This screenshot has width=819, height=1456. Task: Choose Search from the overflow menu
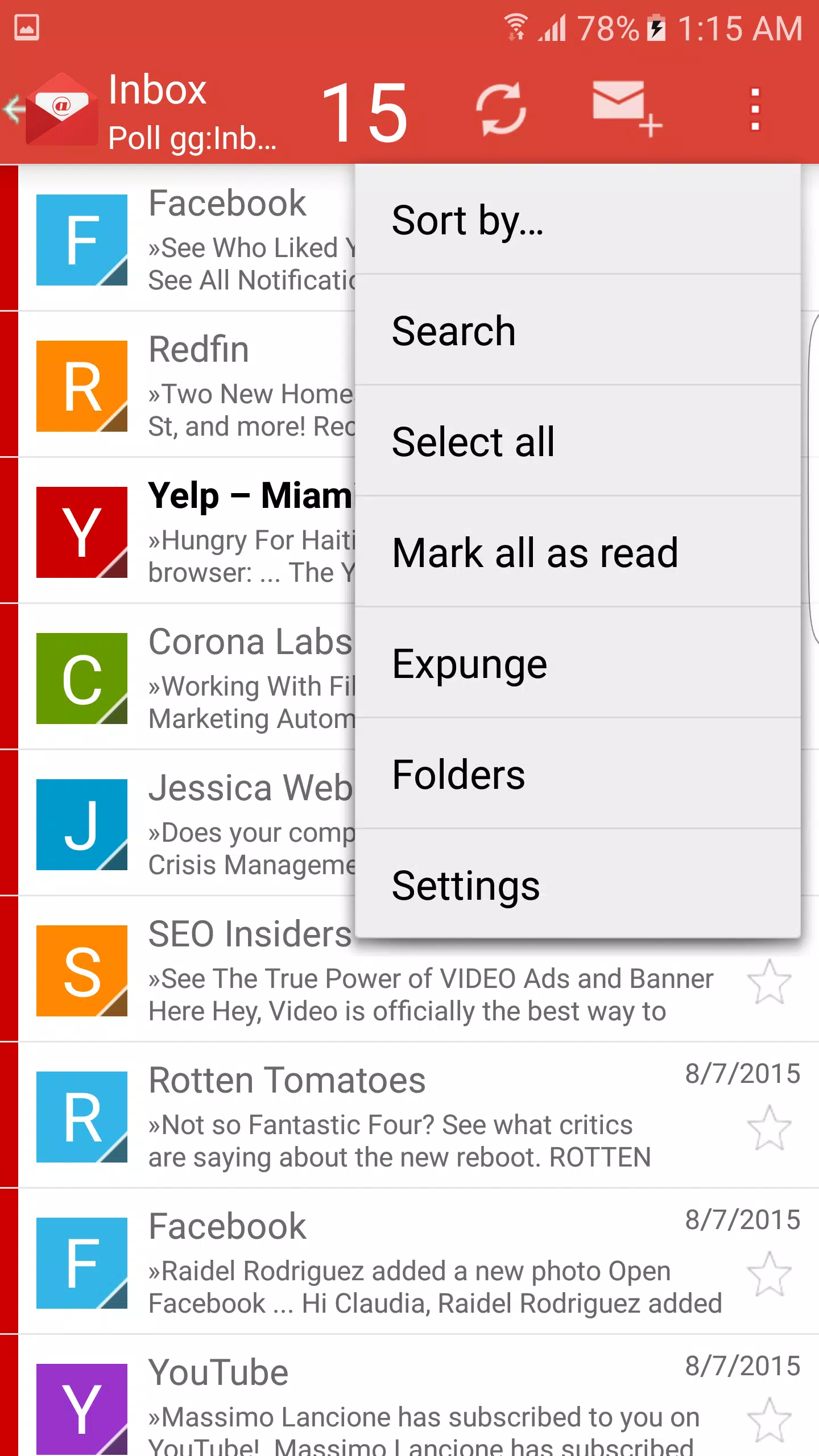577,331
